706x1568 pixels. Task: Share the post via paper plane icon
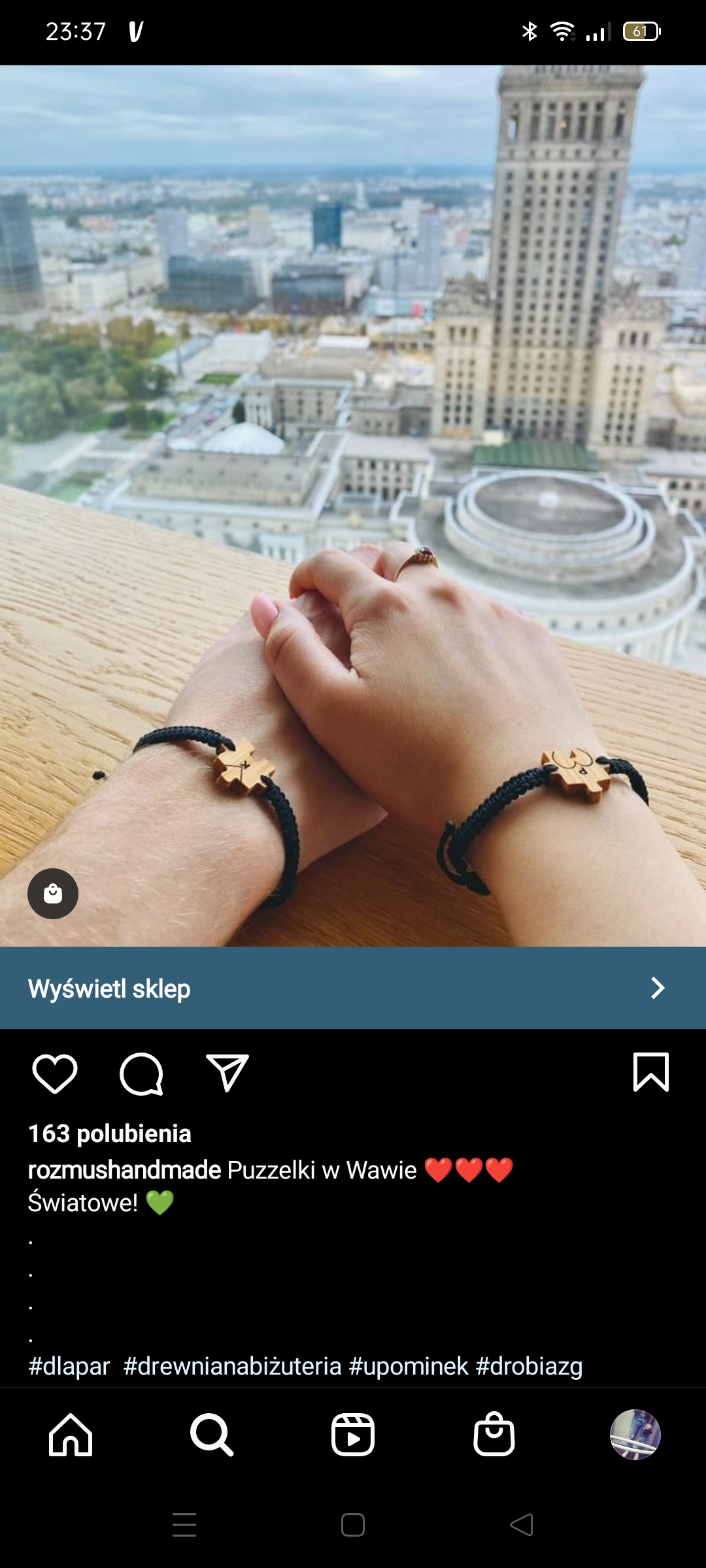click(x=227, y=1072)
